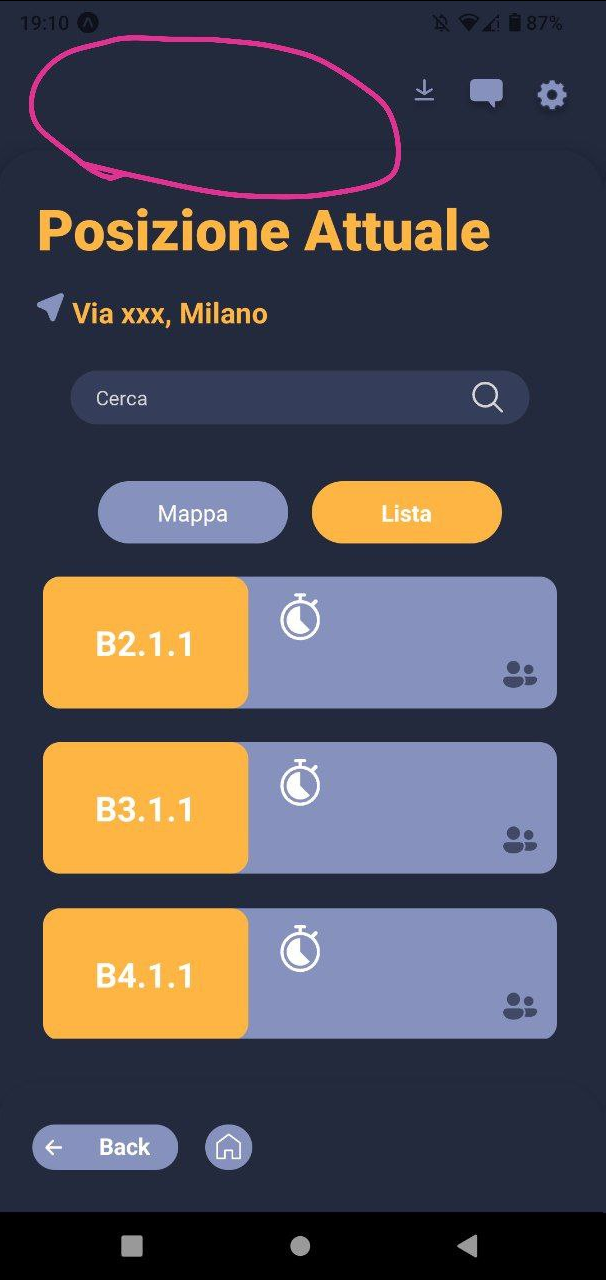The image size is (606, 1280).
Task: Open the settings gear
Action: tap(551, 95)
